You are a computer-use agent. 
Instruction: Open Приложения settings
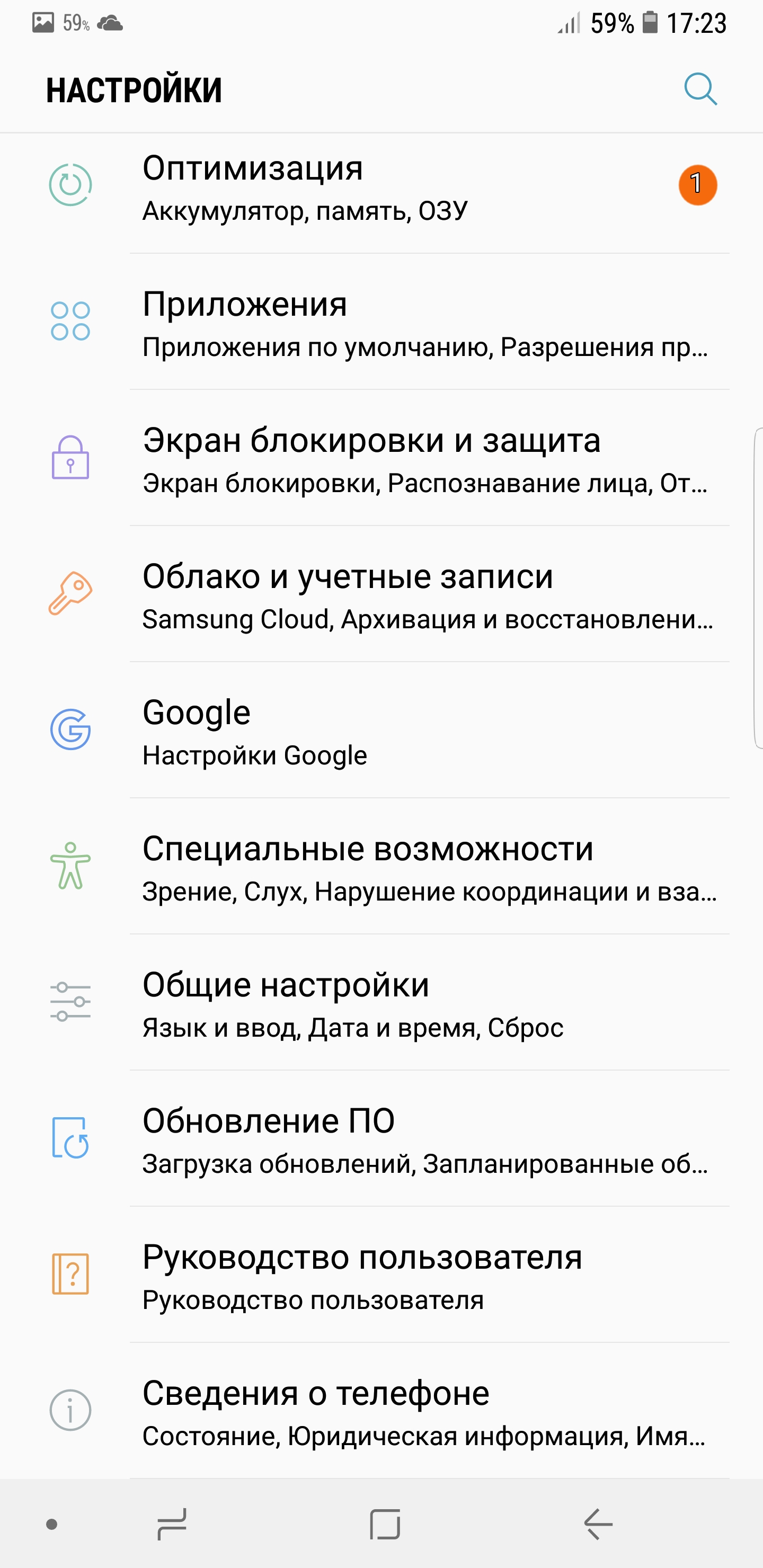[x=381, y=322]
